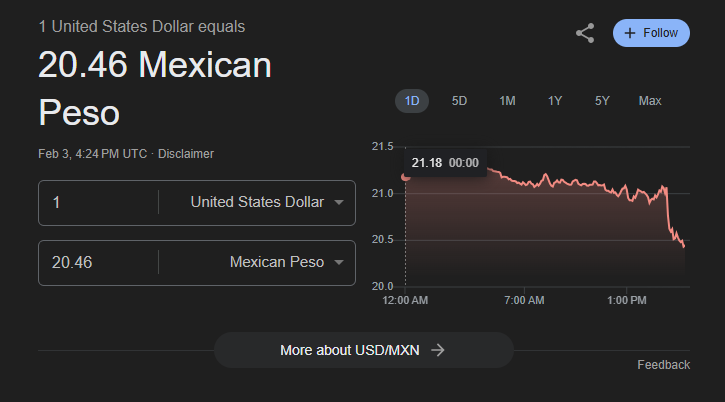Open the Disclaimer link

pos(186,154)
